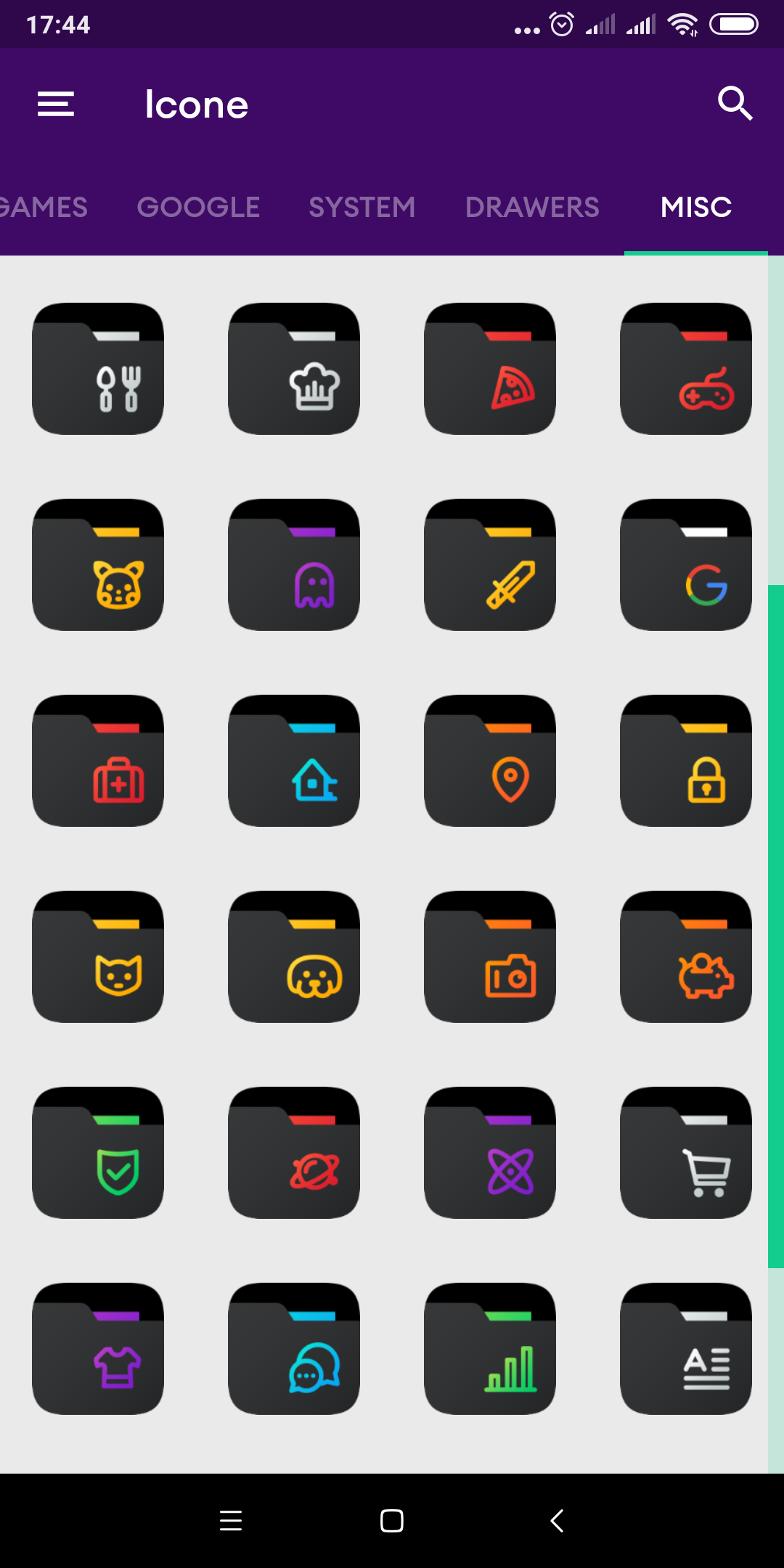Open the search icon
784x1568 pixels.
tap(735, 104)
